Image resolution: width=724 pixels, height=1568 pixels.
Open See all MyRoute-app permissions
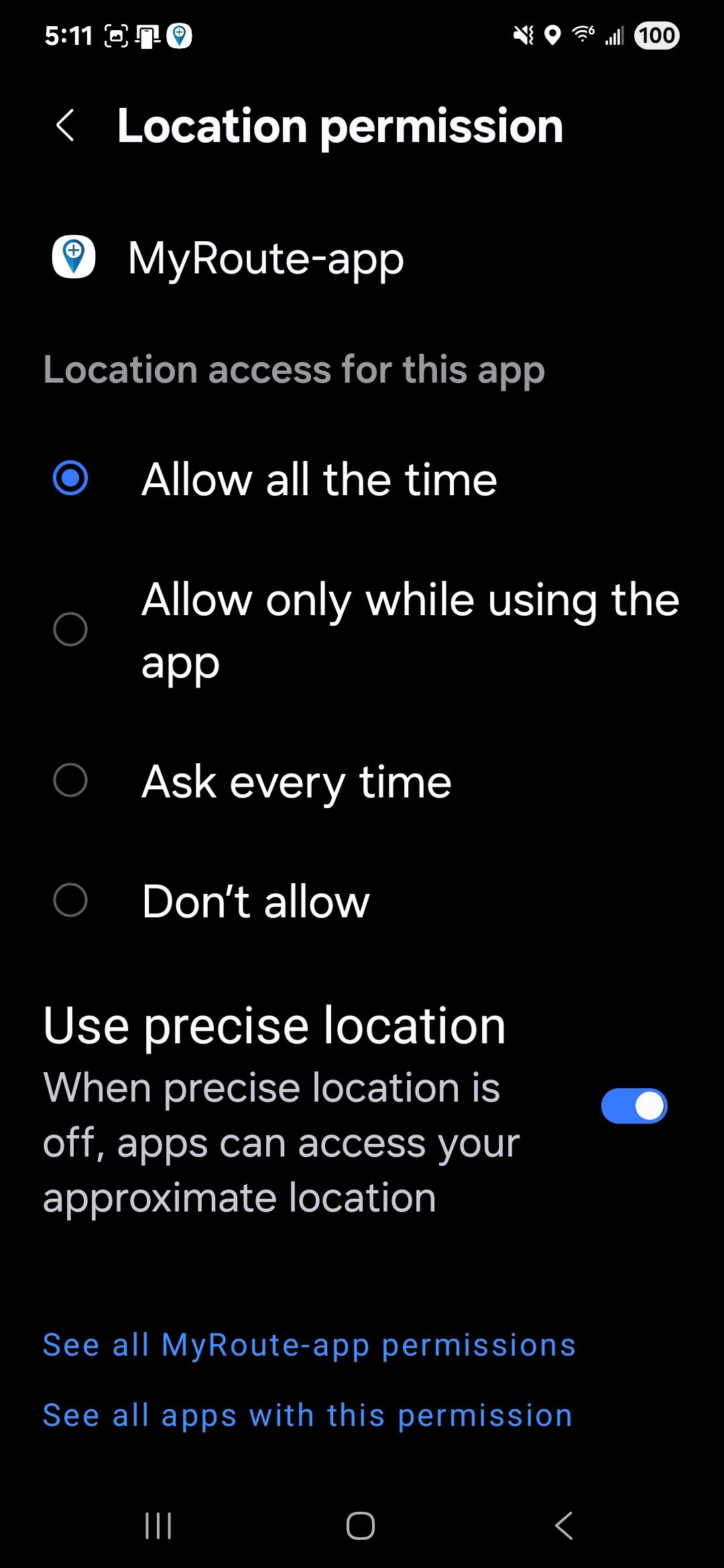pyautogui.click(x=309, y=1345)
